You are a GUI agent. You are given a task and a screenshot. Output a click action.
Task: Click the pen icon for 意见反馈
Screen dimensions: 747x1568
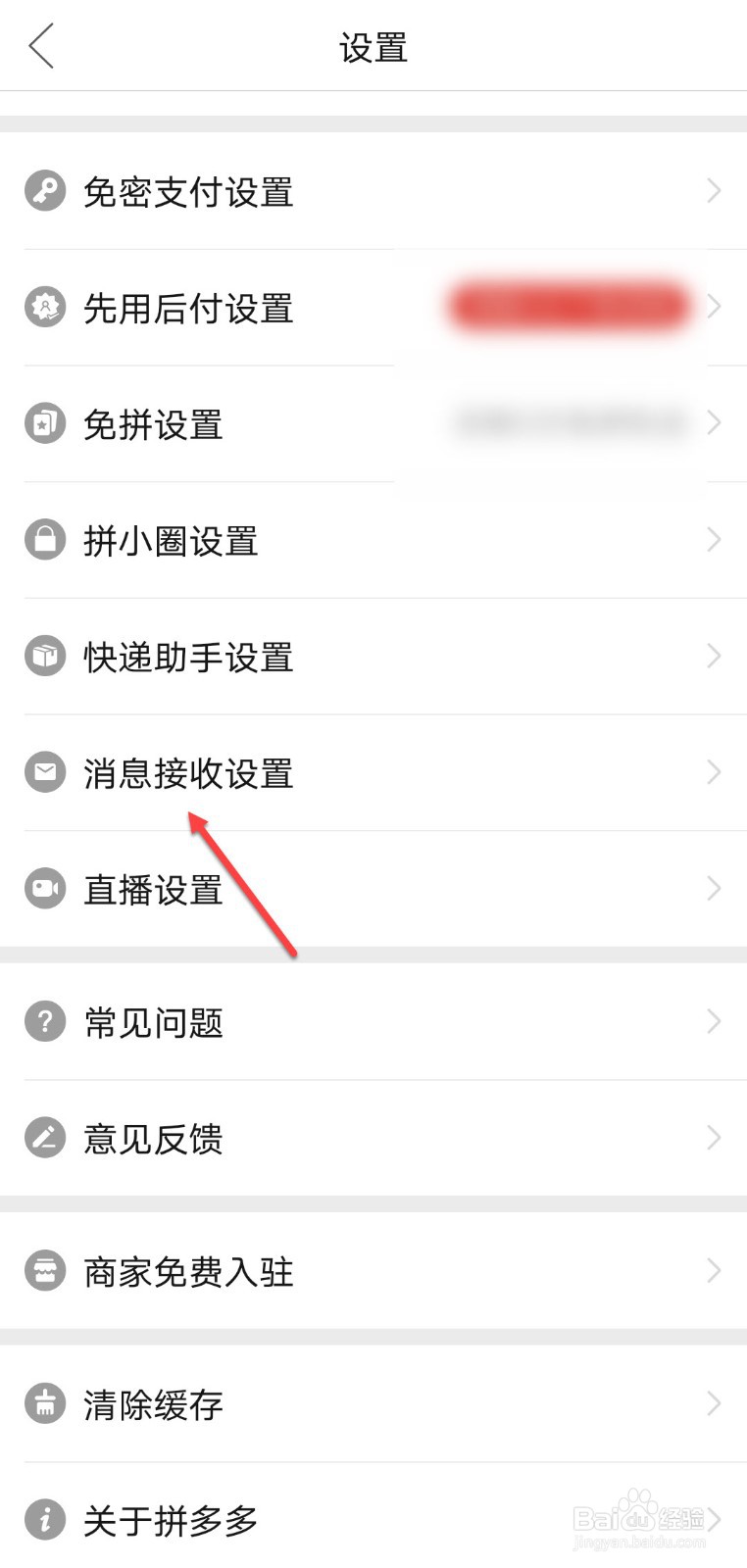44,1138
